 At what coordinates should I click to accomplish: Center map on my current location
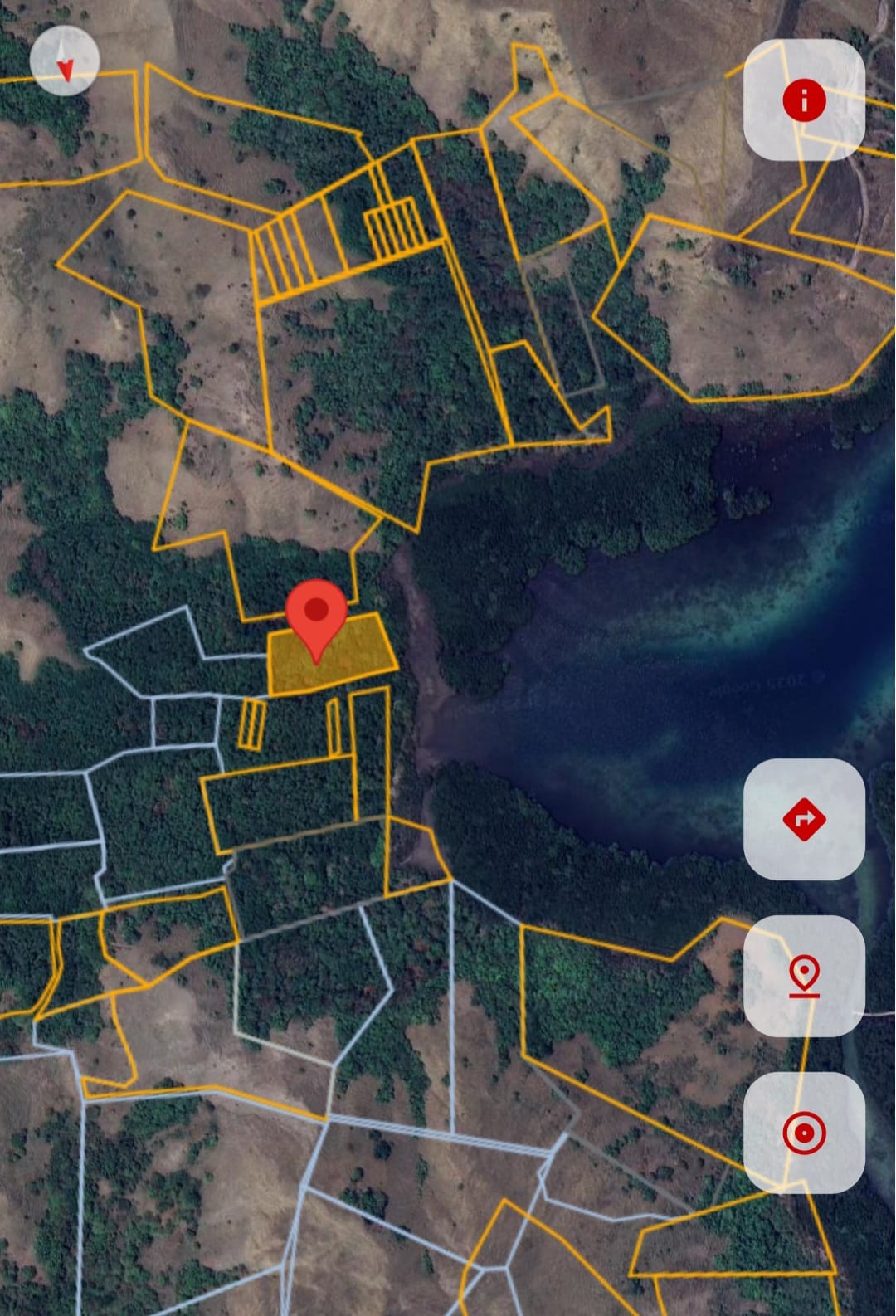click(804, 1133)
